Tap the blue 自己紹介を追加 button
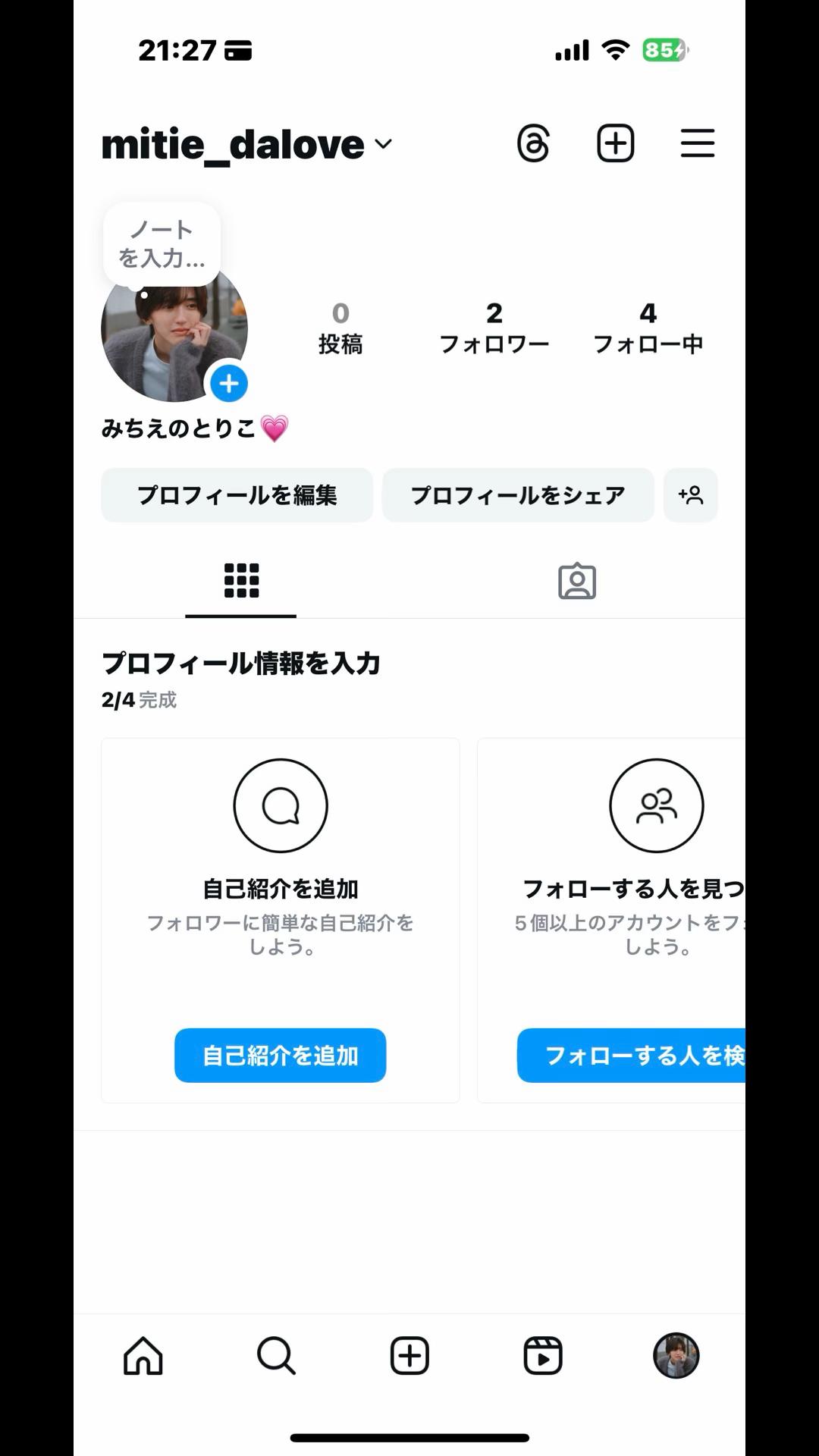The image size is (819, 1456). (280, 1055)
